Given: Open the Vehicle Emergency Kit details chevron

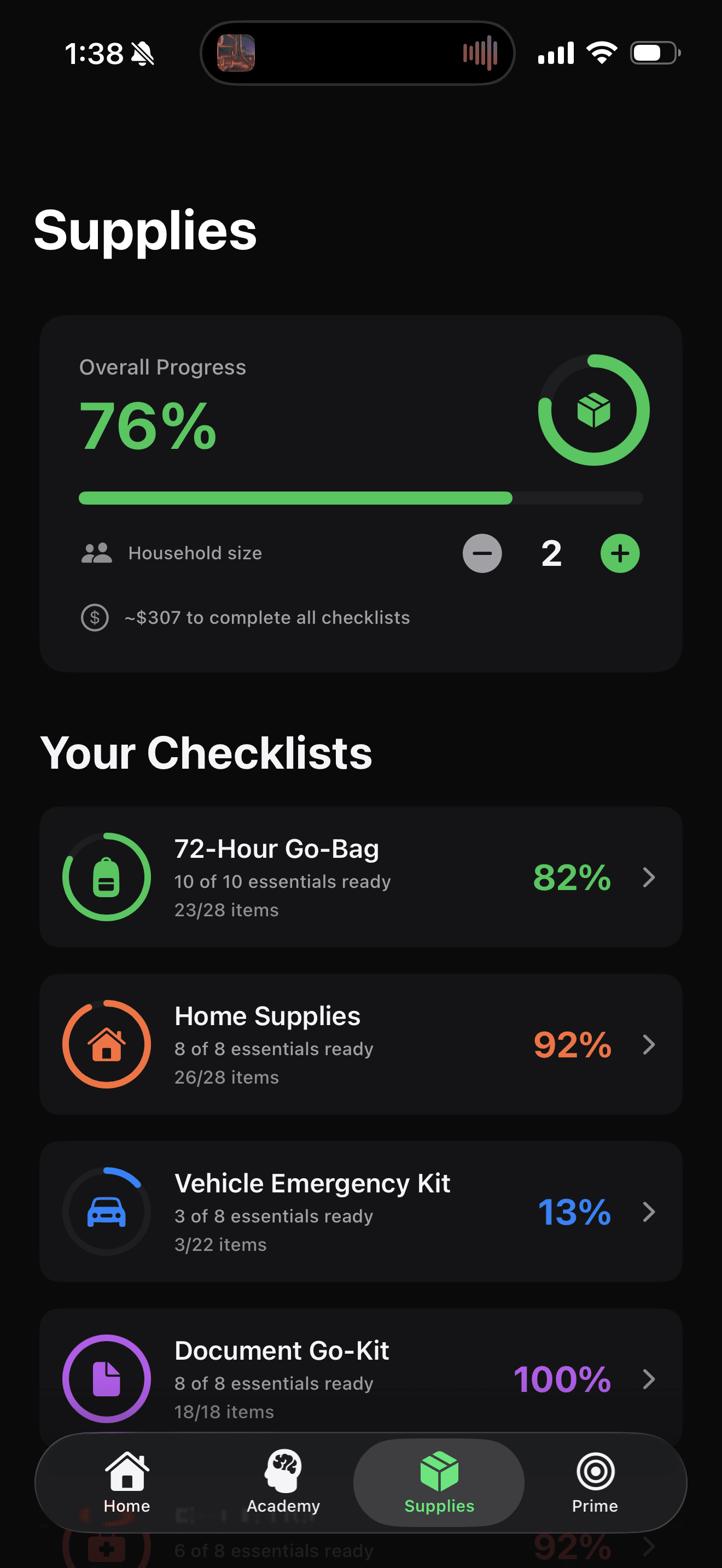Looking at the screenshot, I should coord(649,1213).
